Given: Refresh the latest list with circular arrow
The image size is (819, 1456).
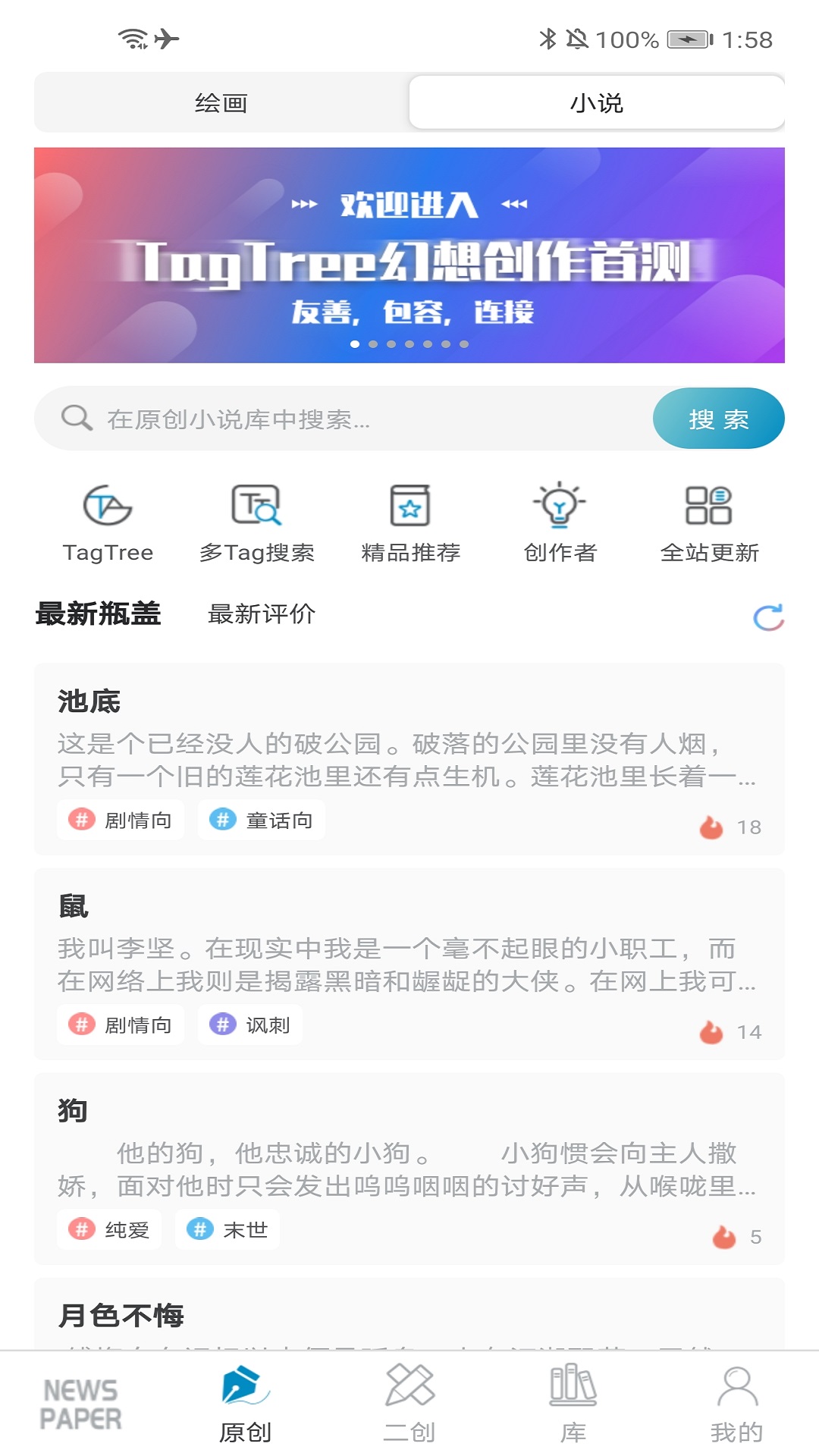Looking at the screenshot, I should click(x=770, y=618).
